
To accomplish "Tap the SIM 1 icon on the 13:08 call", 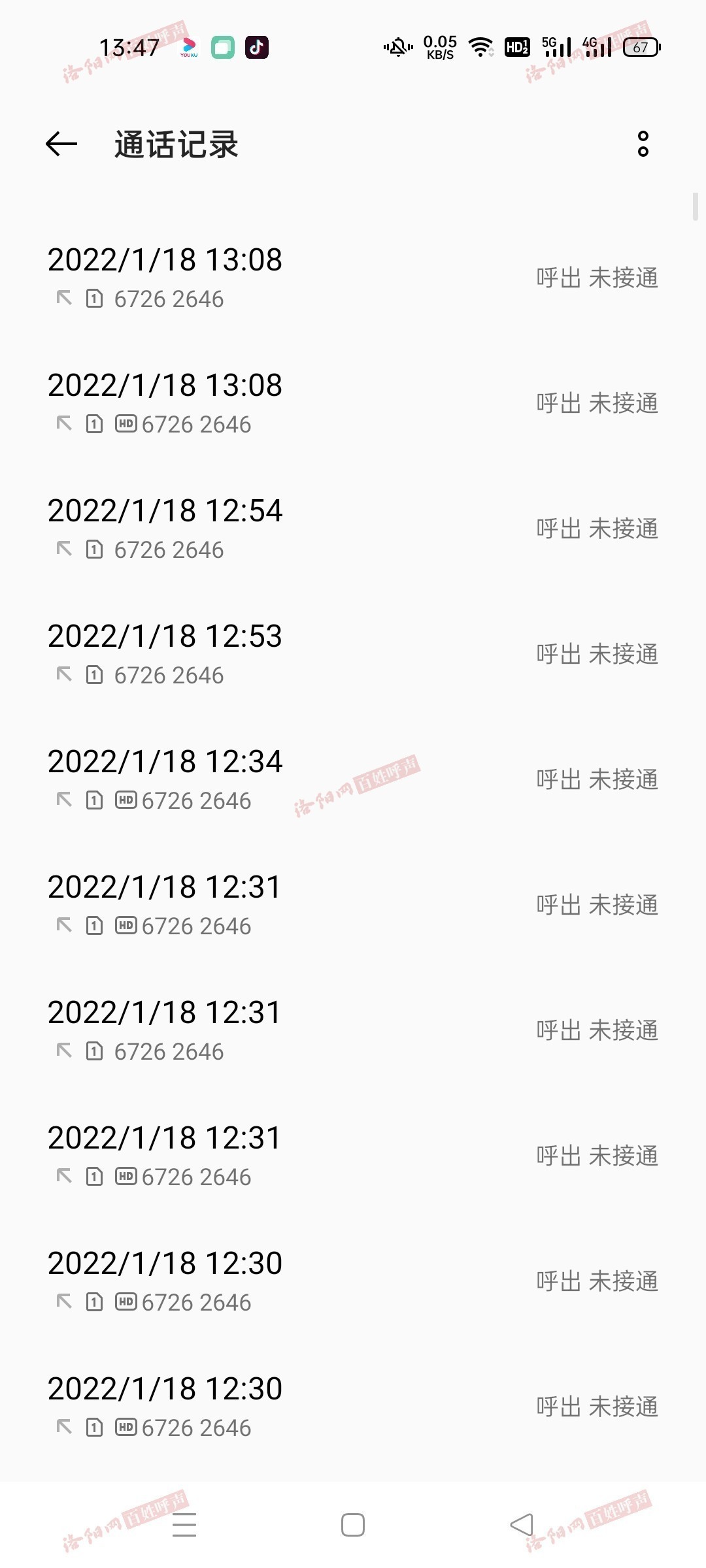I will coord(95,299).
